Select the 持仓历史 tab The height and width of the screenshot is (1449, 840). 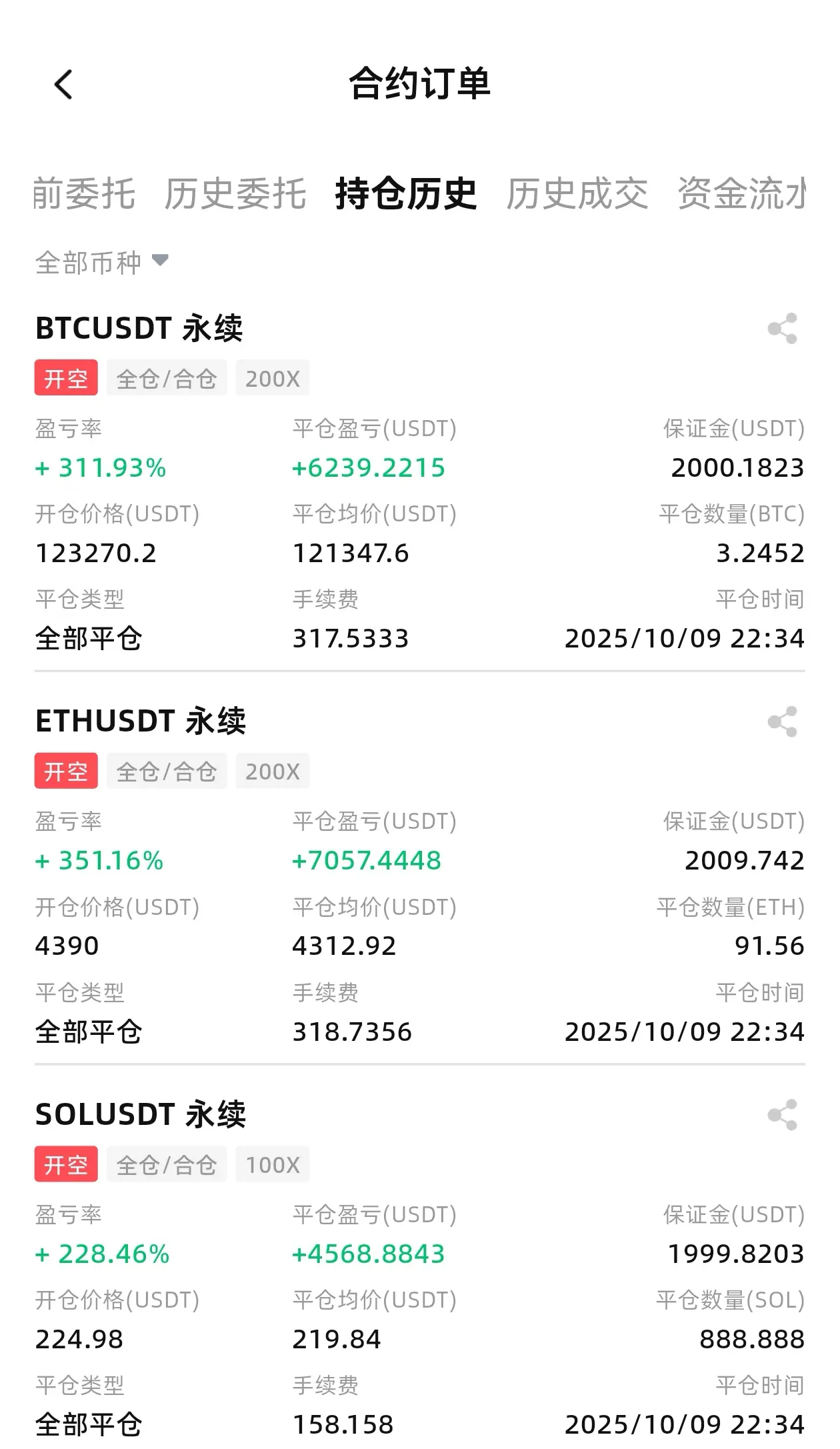(x=406, y=194)
